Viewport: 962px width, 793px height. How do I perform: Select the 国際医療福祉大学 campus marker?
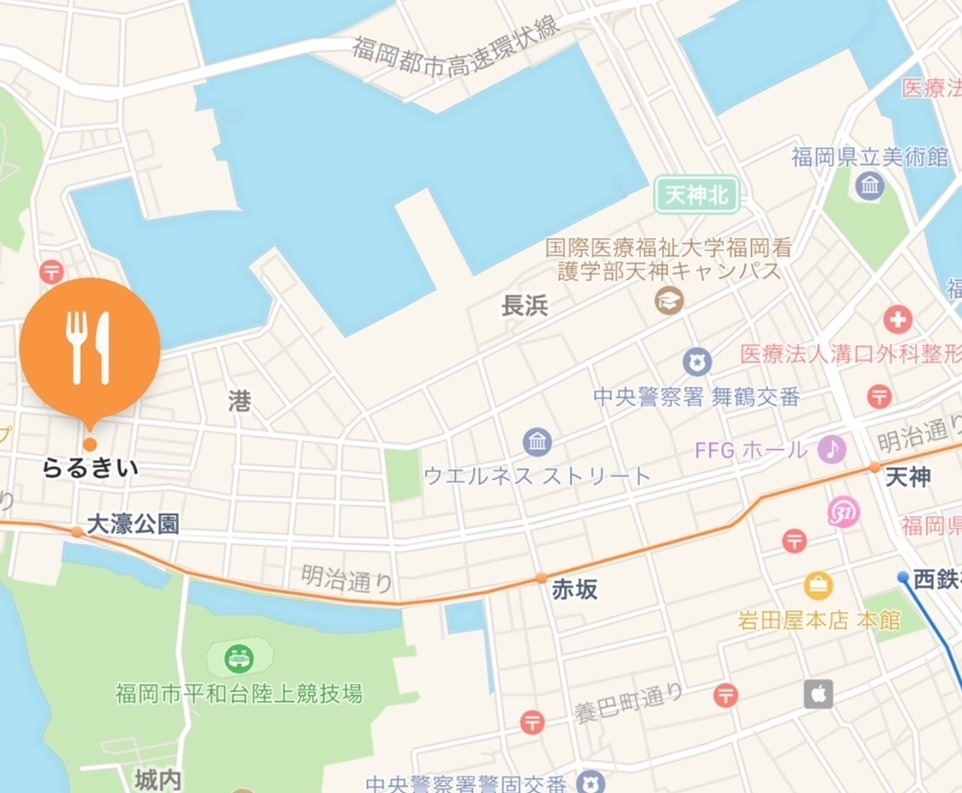coord(668,298)
